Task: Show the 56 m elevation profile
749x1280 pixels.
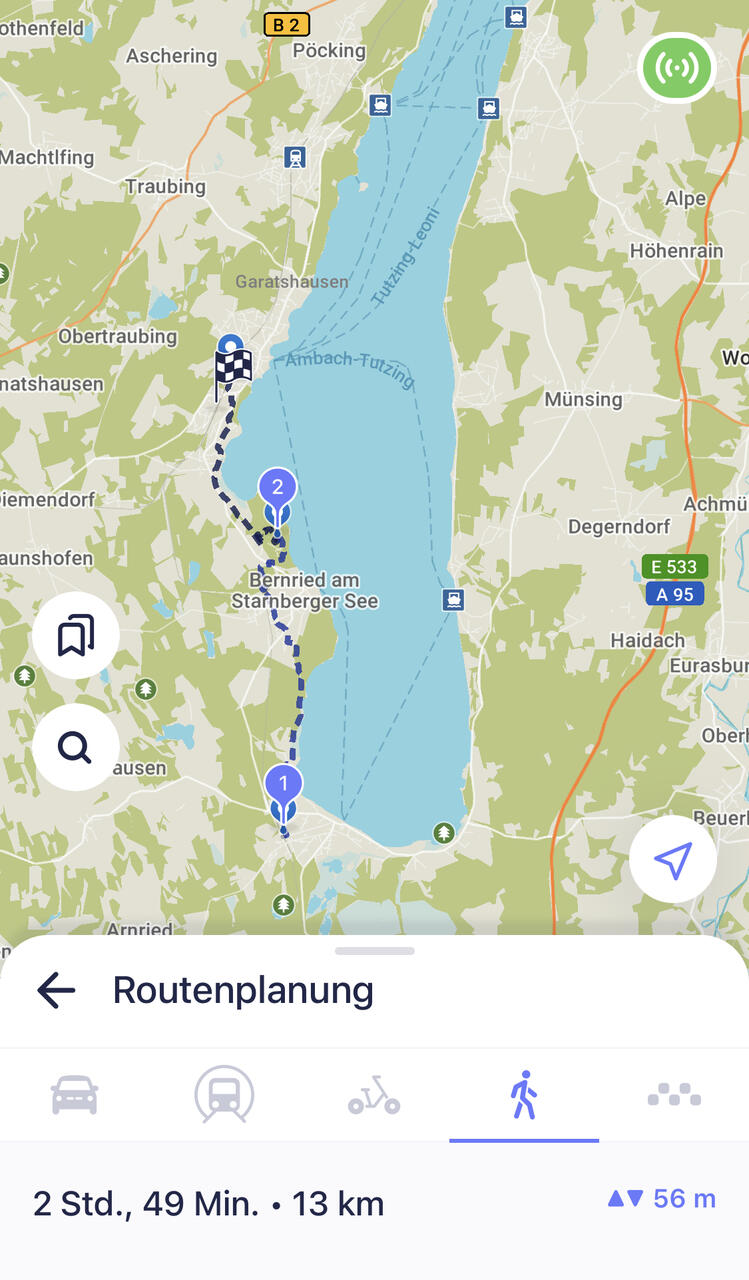Action: (662, 1198)
